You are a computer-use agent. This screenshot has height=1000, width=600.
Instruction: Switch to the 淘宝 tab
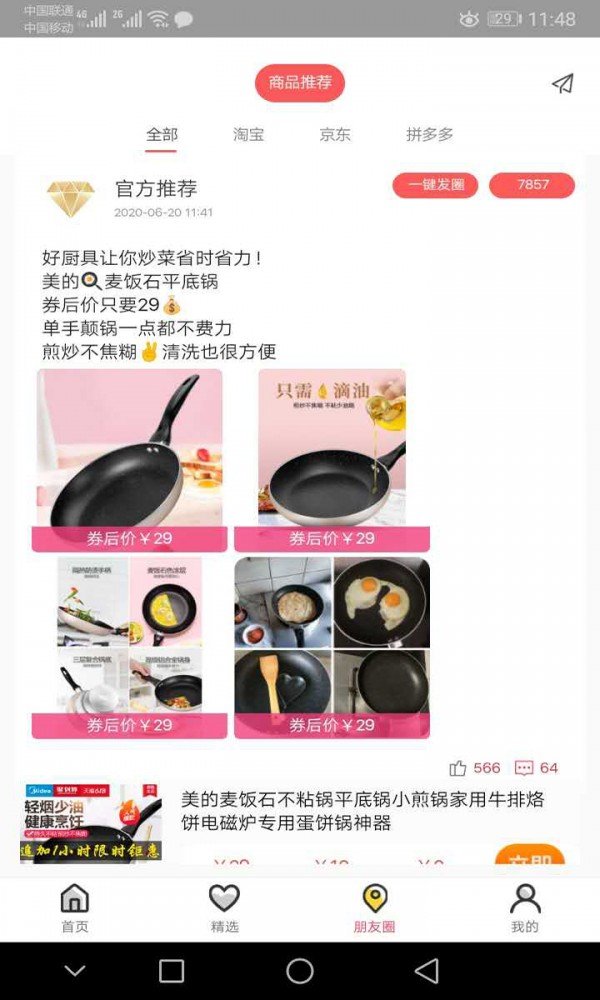coord(248,134)
